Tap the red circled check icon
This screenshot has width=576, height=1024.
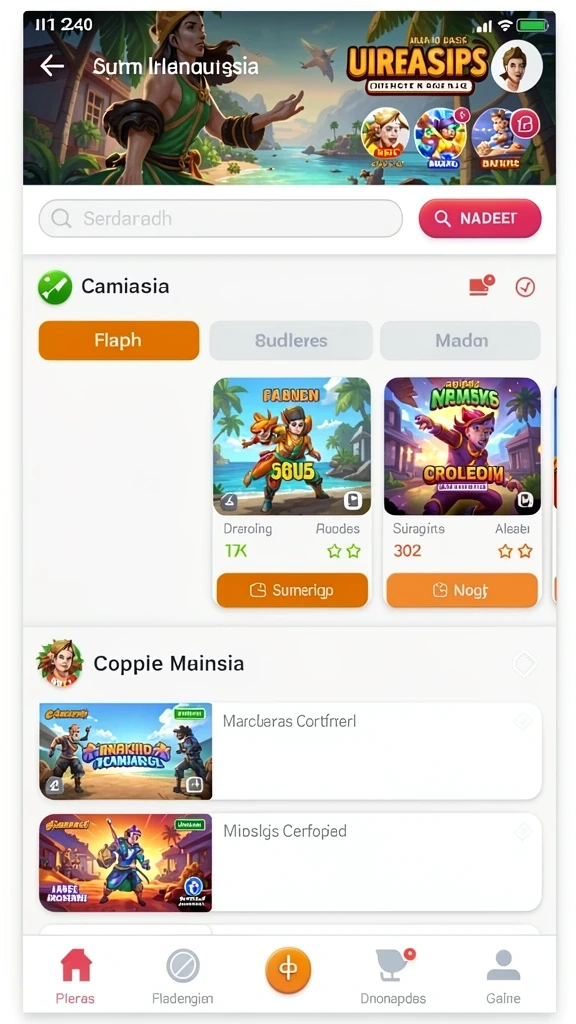(x=525, y=287)
